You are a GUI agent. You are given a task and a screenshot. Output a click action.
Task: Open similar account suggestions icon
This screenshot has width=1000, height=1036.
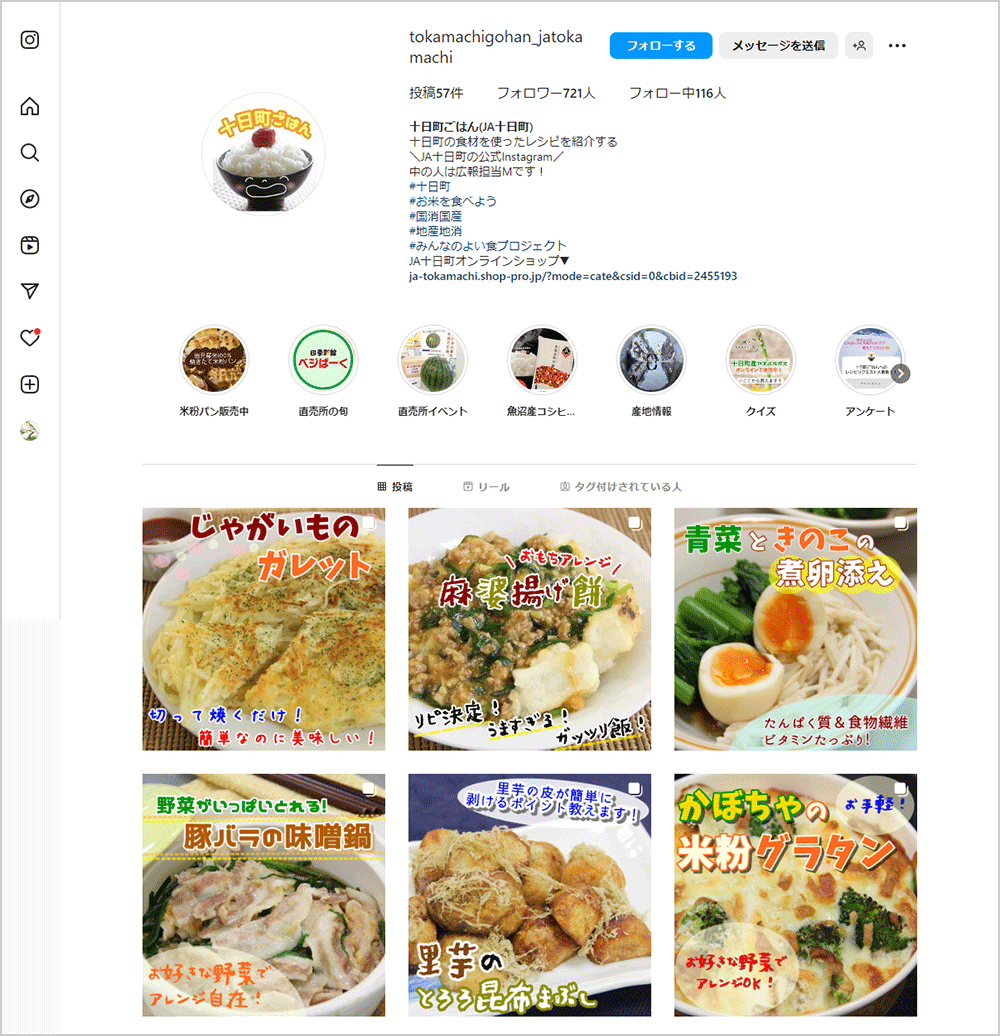[858, 46]
